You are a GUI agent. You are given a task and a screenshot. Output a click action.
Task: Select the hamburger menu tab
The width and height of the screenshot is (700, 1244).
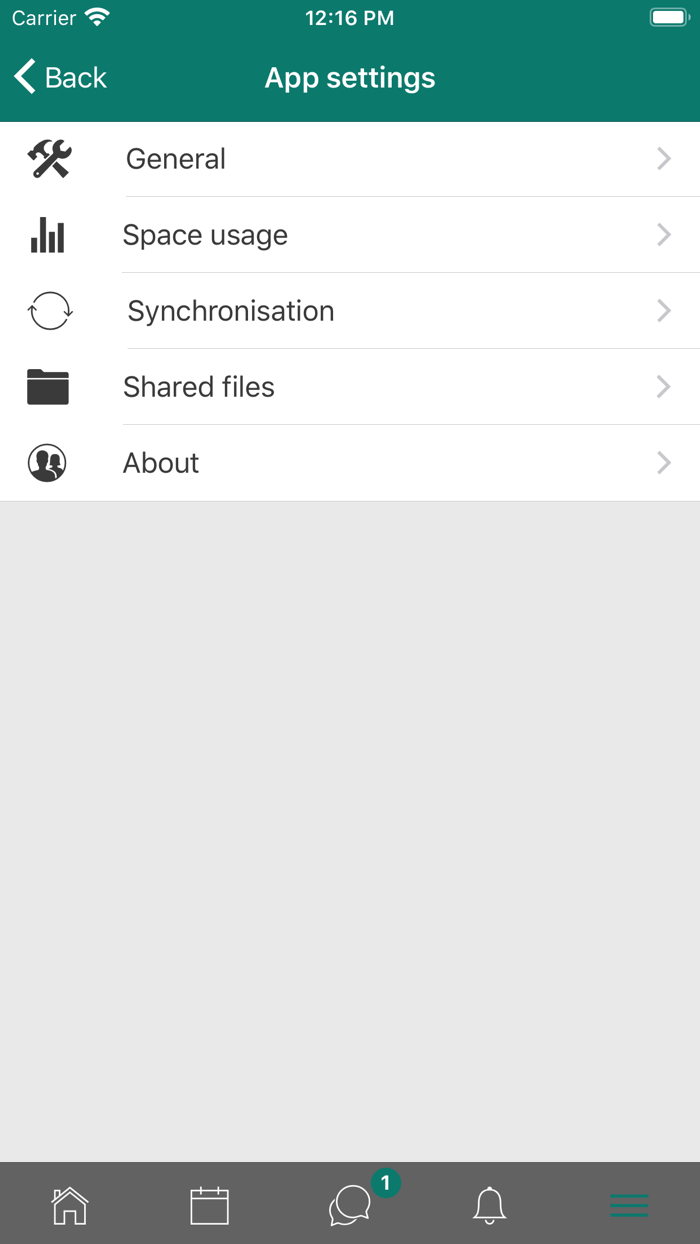tap(629, 1205)
